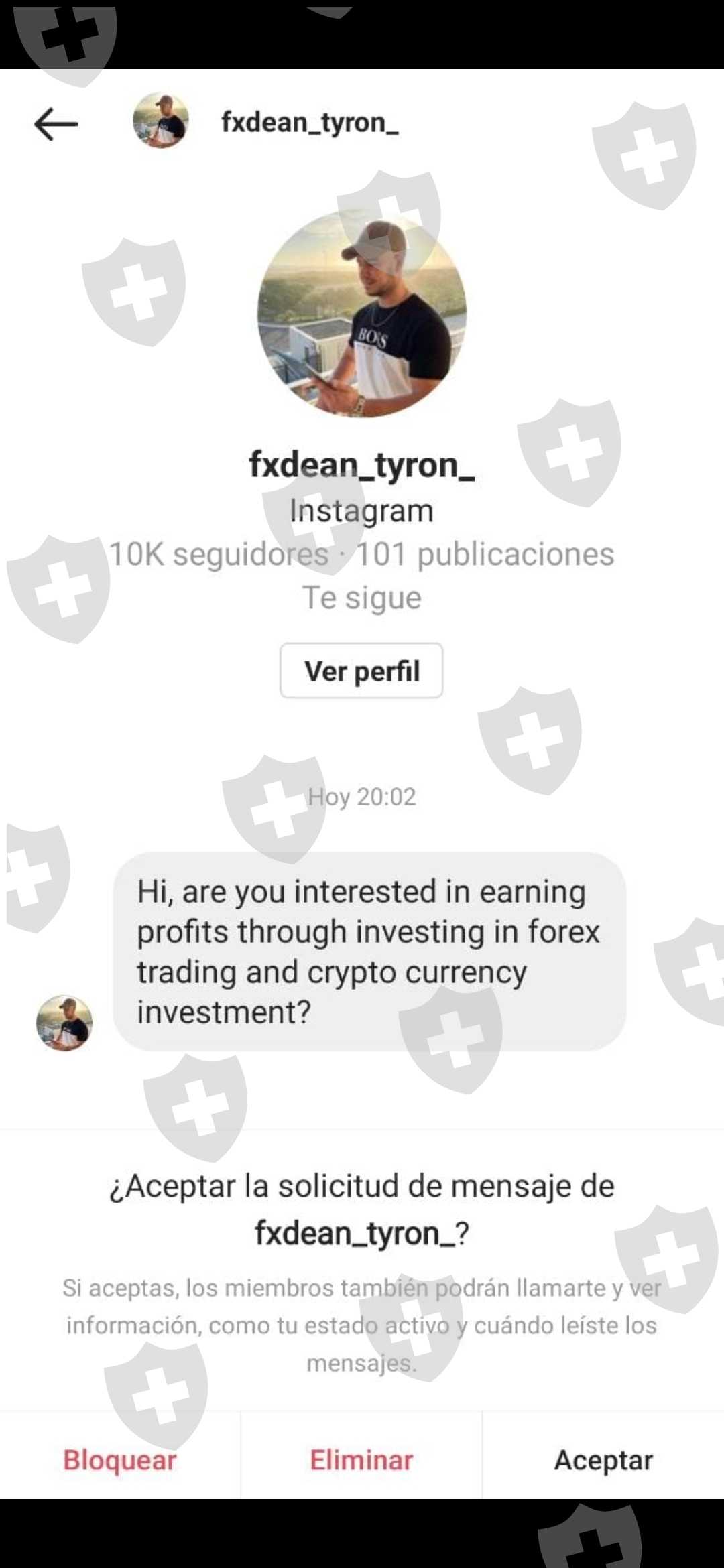This screenshot has height=1568, width=724.
Task: Tap the small avatar beside the message
Action: (x=64, y=1023)
